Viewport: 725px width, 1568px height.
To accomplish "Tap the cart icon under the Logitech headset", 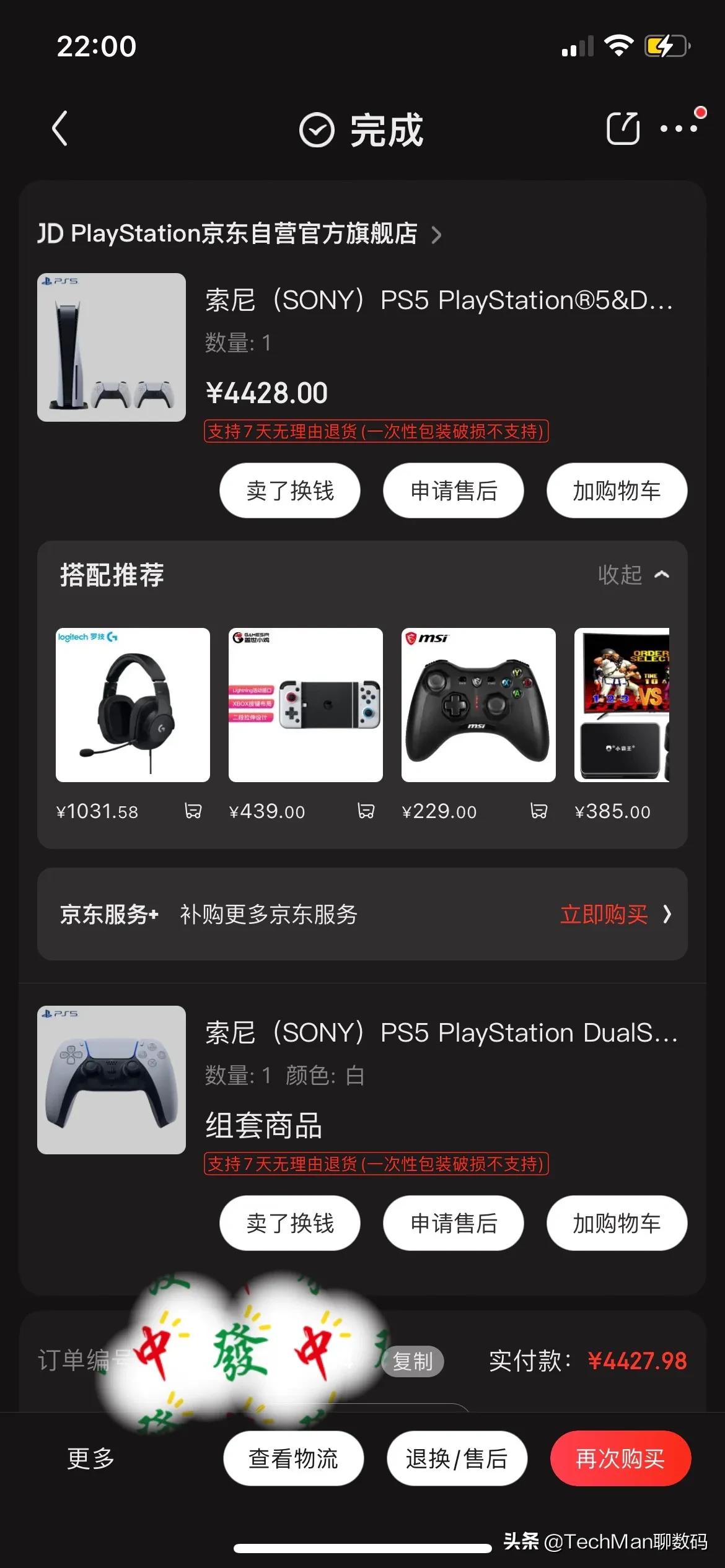I will [x=193, y=811].
